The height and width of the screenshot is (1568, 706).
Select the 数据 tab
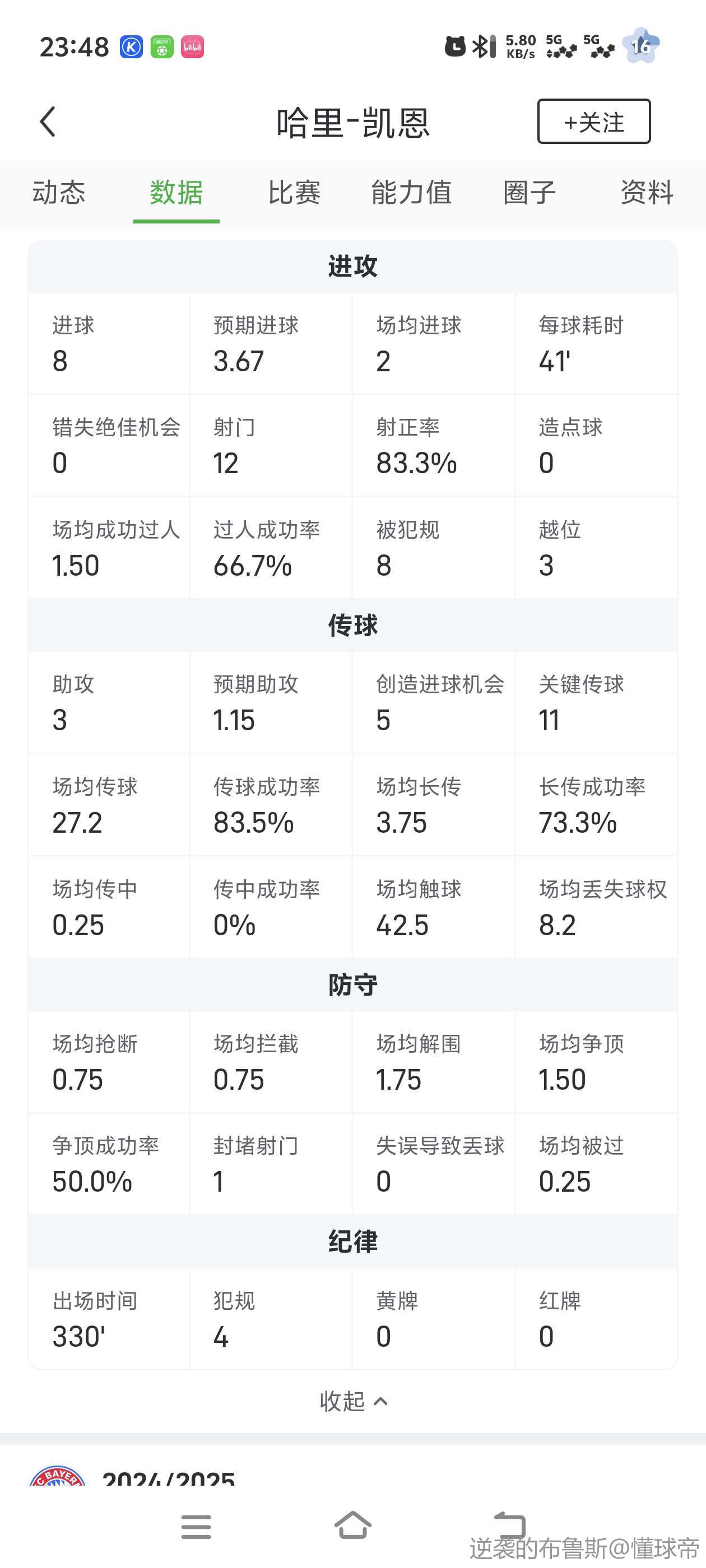click(x=176, y=193)
